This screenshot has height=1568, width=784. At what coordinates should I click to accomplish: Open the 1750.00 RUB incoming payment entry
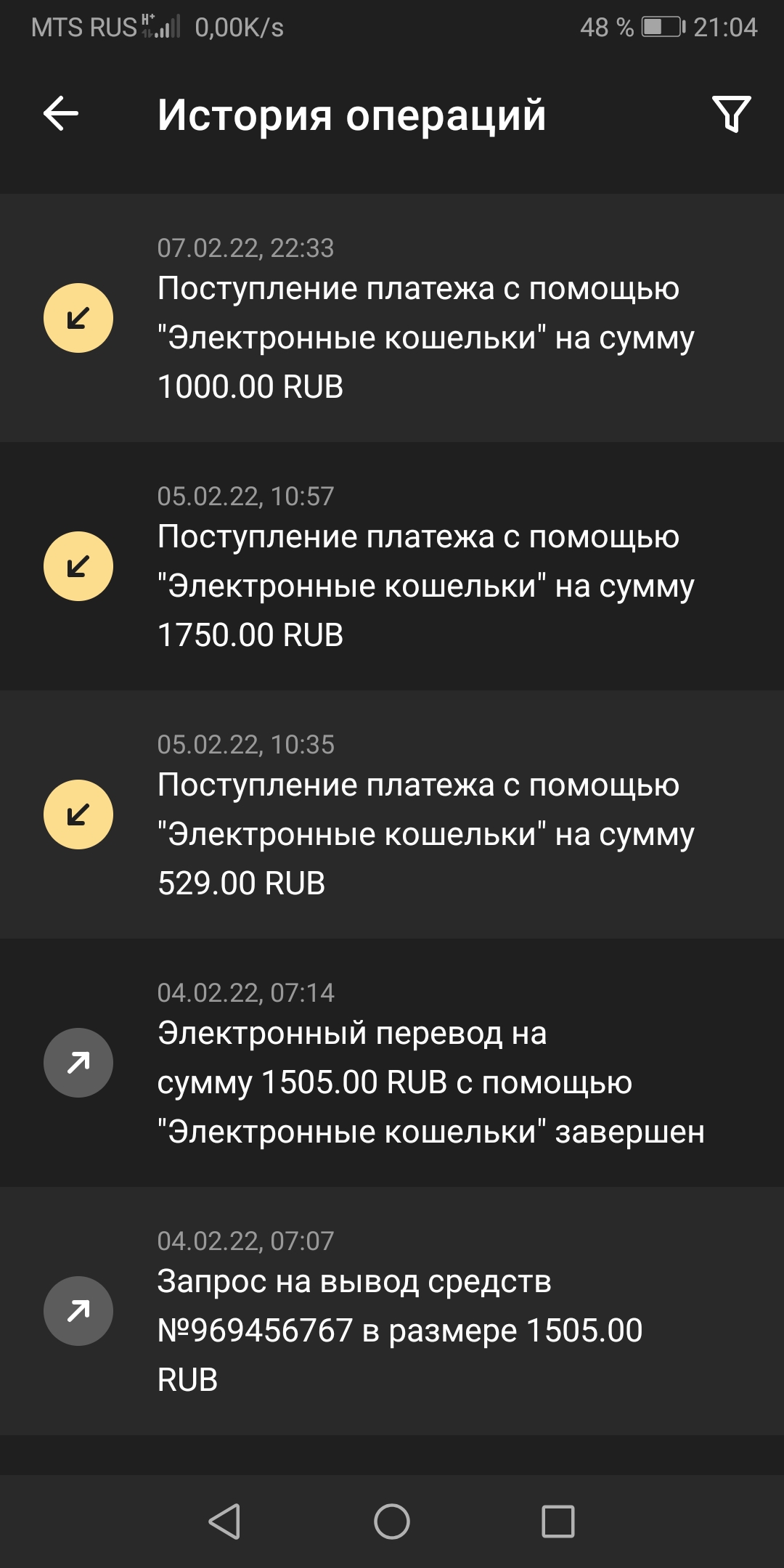(x=392, y=566)
